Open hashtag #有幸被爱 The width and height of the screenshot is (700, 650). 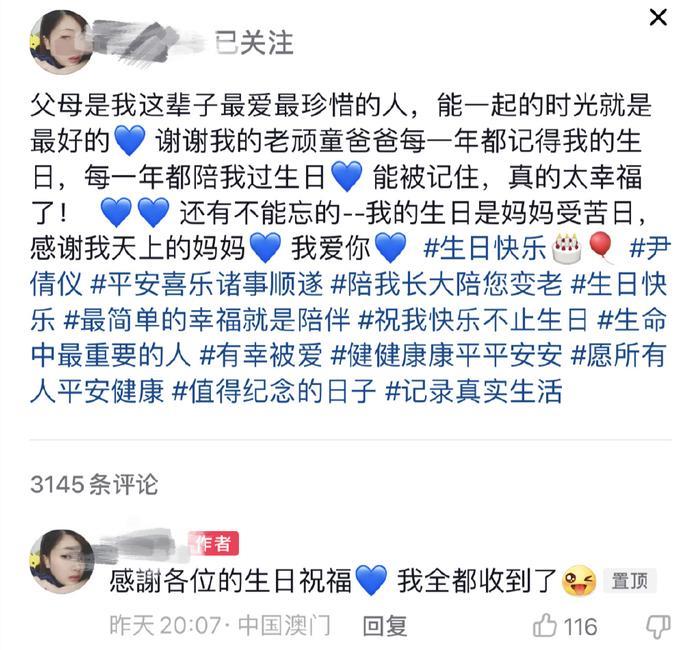coord(260,355)
